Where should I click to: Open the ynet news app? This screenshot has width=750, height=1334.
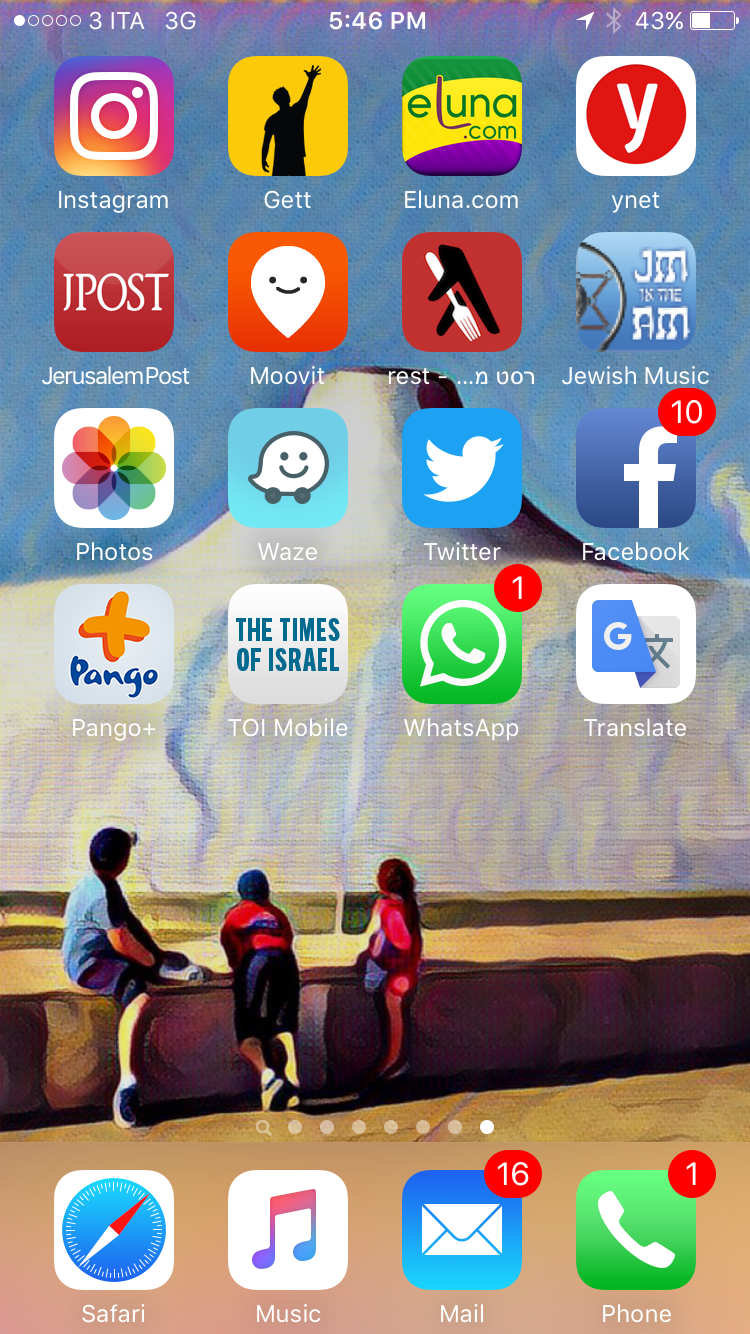[636, 116]
